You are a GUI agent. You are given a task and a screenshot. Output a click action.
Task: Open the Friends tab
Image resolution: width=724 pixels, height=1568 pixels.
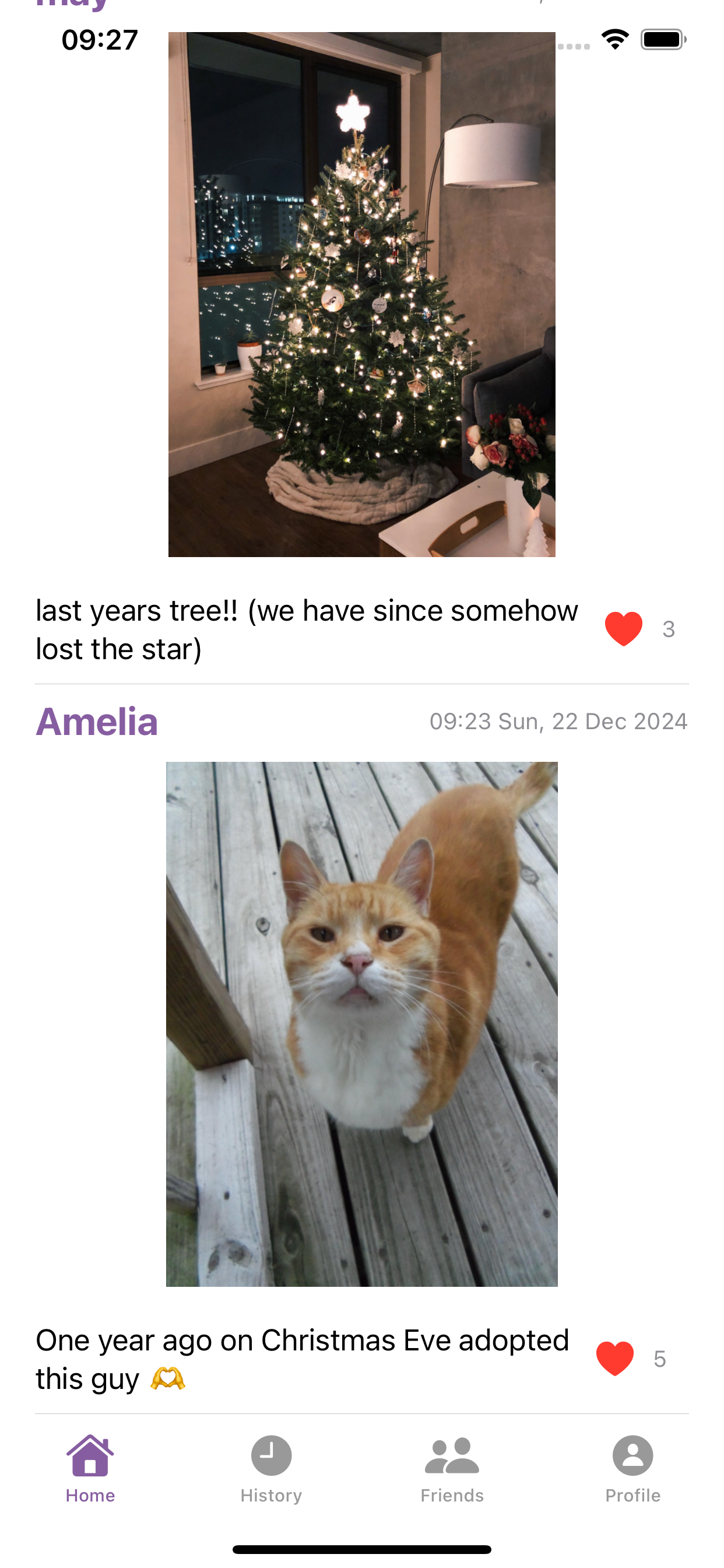[451, 1469]
